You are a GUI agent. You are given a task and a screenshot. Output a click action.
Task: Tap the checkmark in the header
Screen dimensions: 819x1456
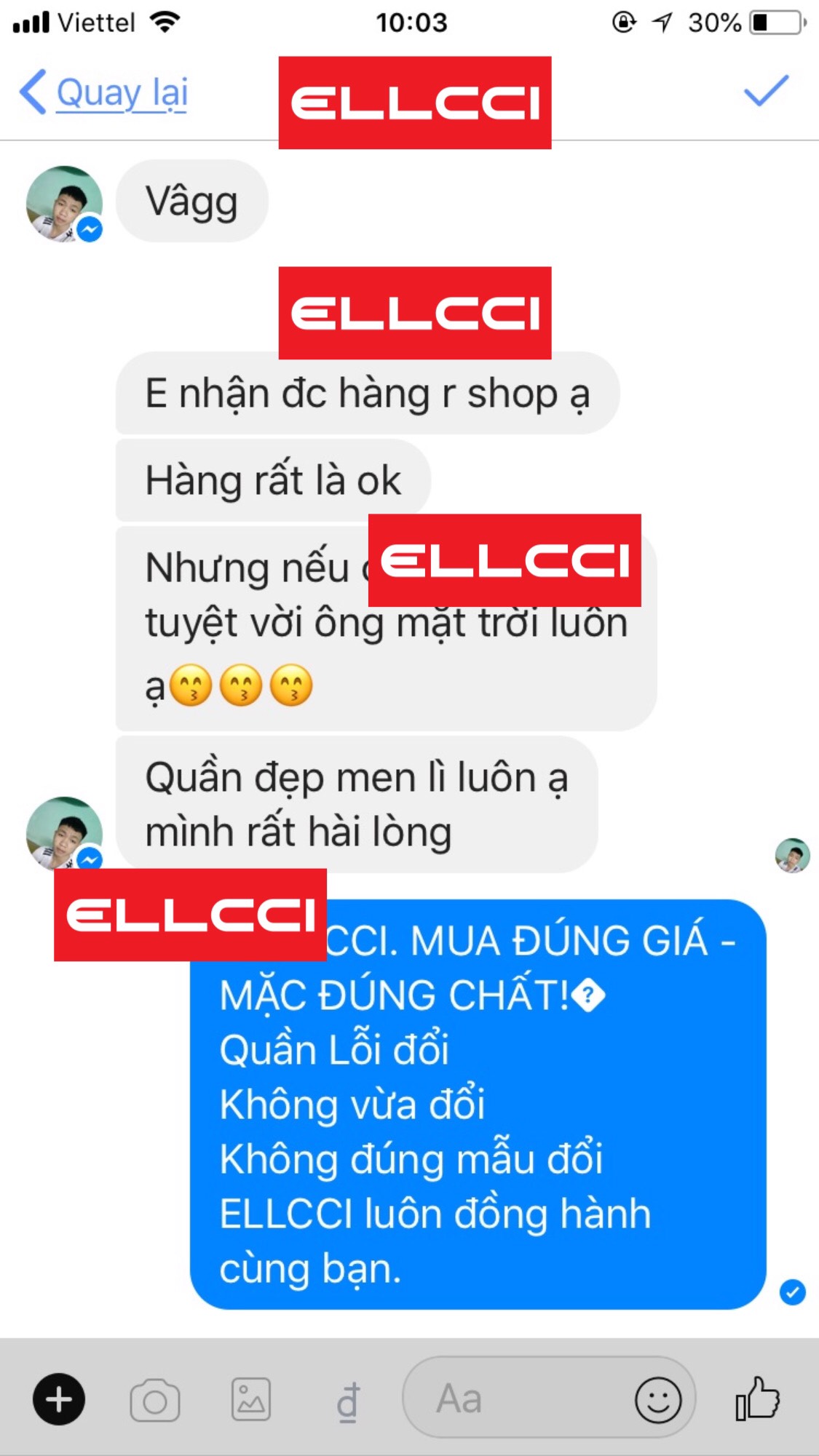pos(766,92)
